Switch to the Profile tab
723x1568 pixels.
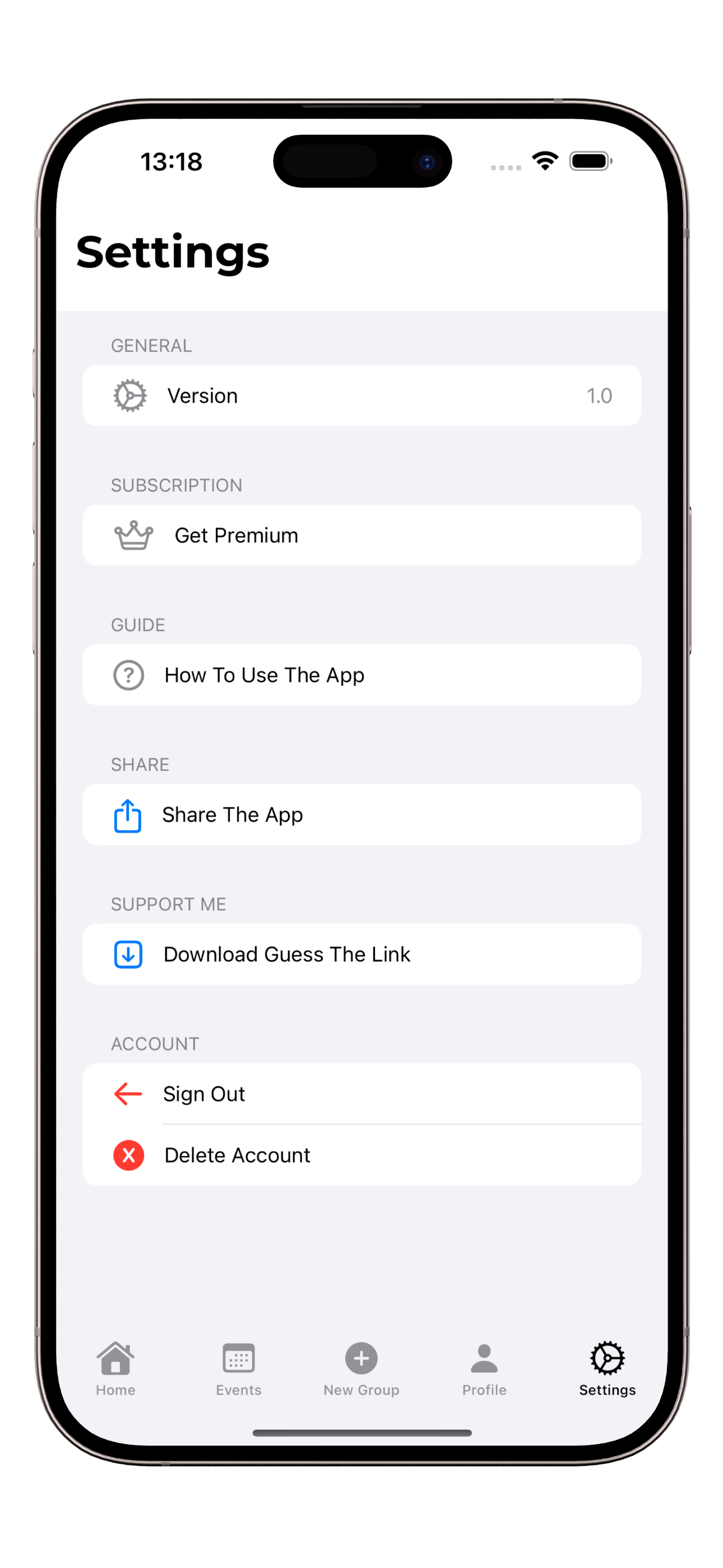(x=484, y=1368)
